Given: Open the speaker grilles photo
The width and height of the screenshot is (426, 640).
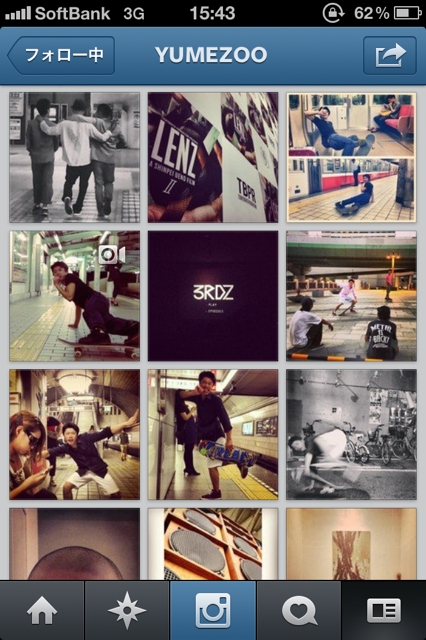Looking at the screenshot, I should 213,544.
